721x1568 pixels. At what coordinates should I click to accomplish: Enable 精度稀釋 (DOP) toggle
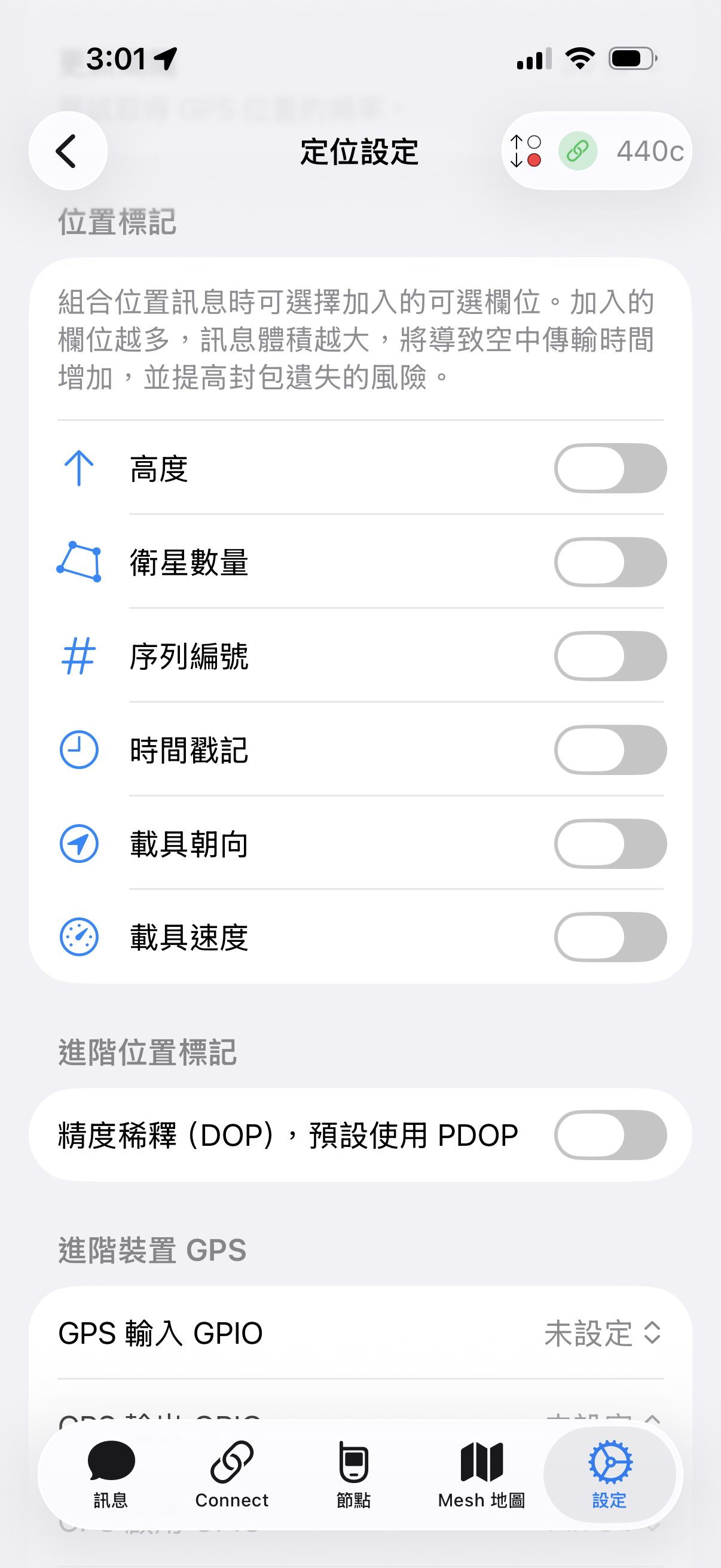pyautogui.click(x=610, y=1135)
